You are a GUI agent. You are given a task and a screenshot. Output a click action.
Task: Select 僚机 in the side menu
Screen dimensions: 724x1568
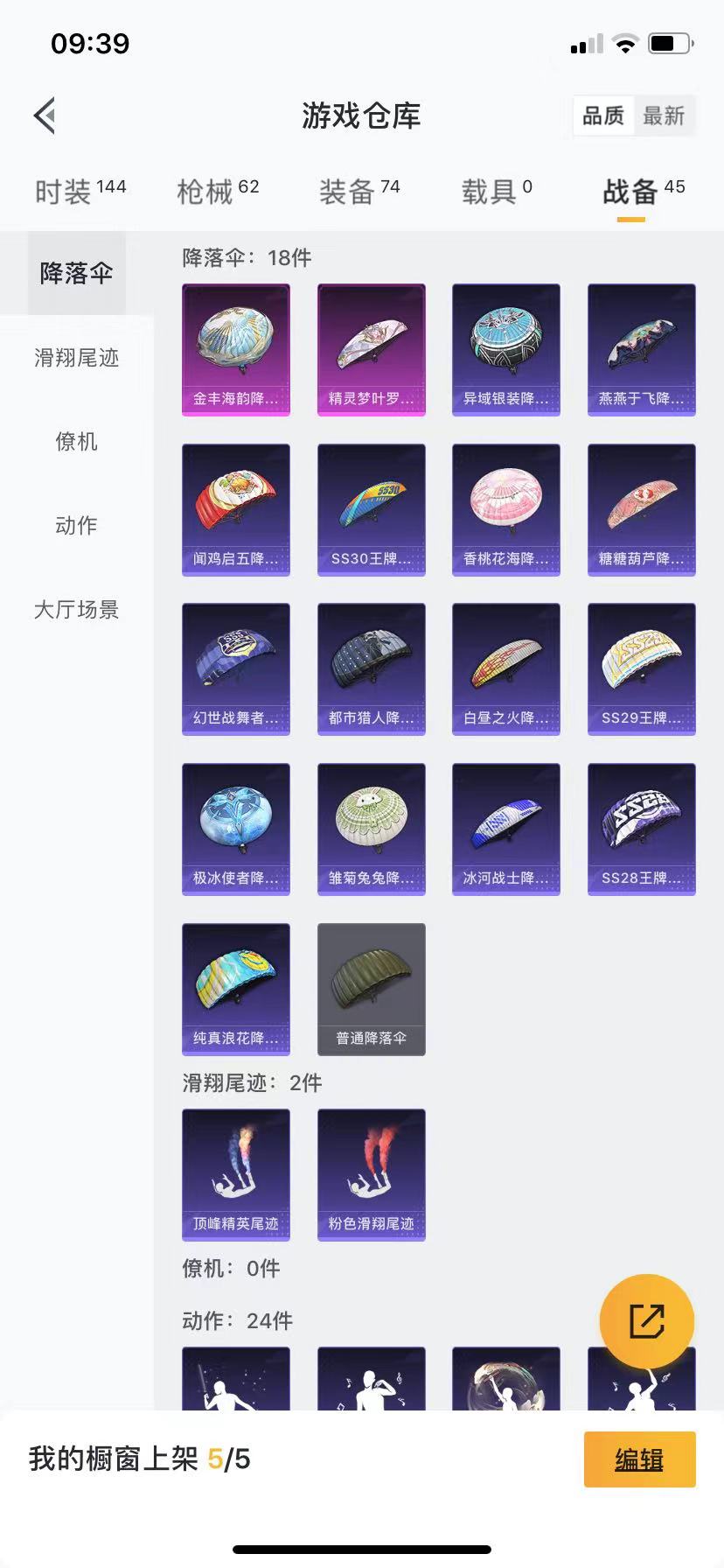(x=77, y=442)
